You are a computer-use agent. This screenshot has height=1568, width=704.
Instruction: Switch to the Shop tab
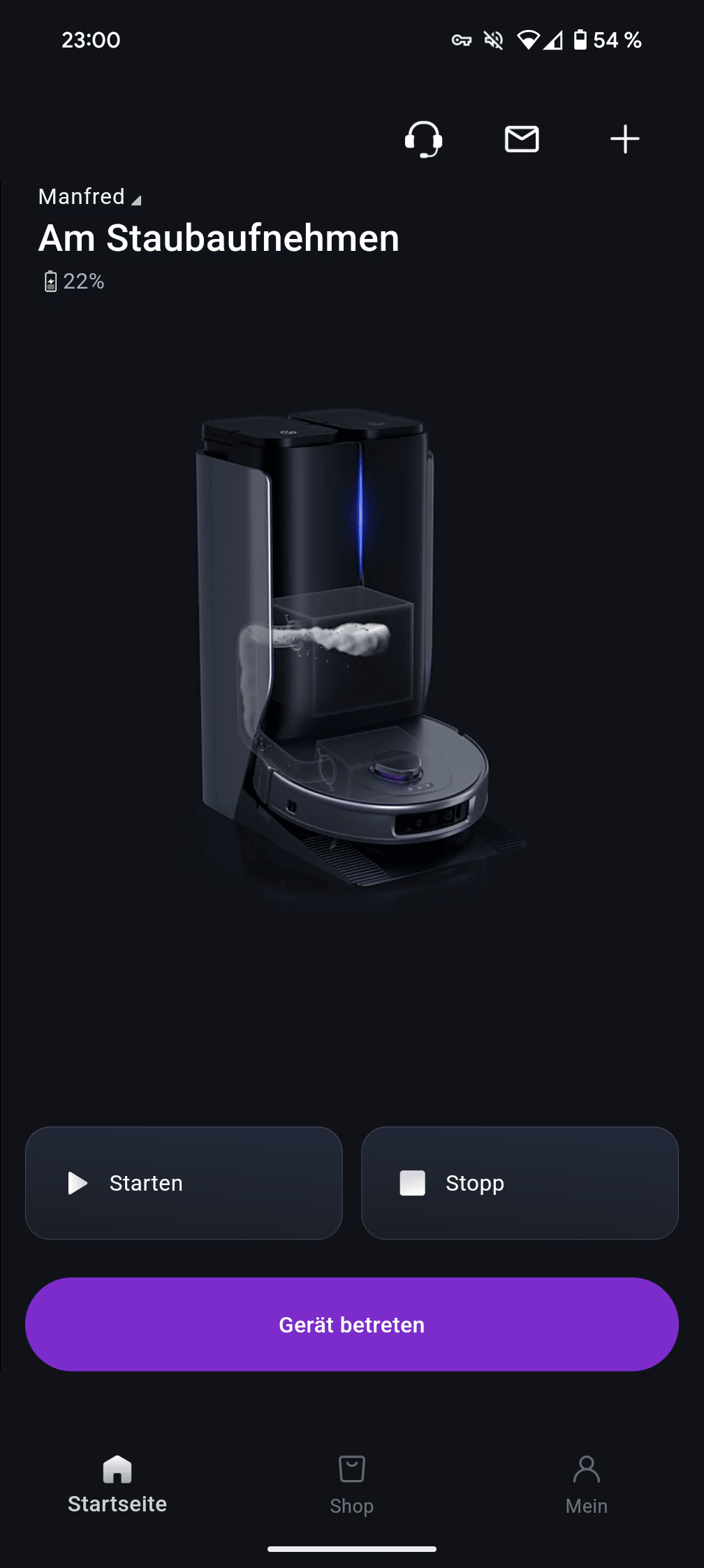point(351,1484)
